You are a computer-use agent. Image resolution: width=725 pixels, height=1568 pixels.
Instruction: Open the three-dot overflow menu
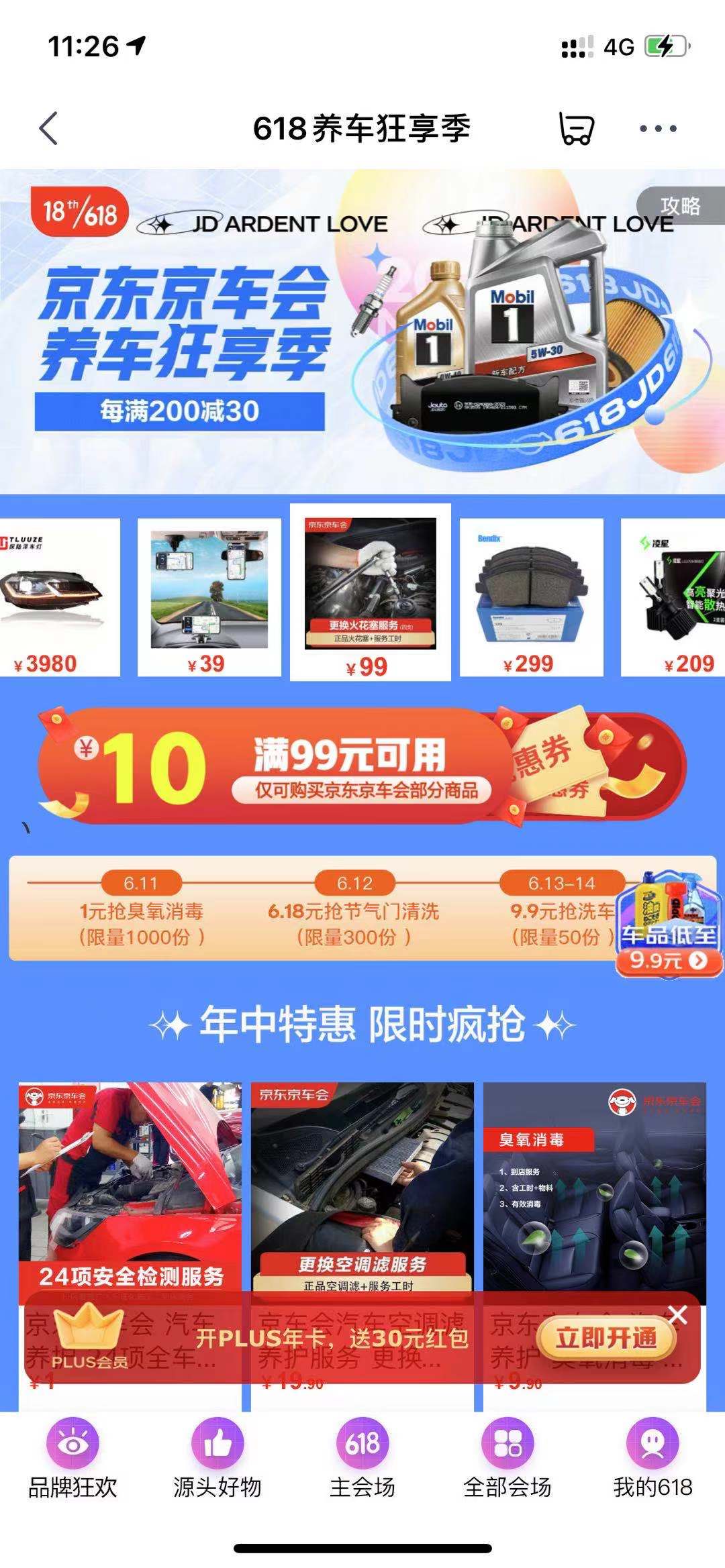point(658,128)
